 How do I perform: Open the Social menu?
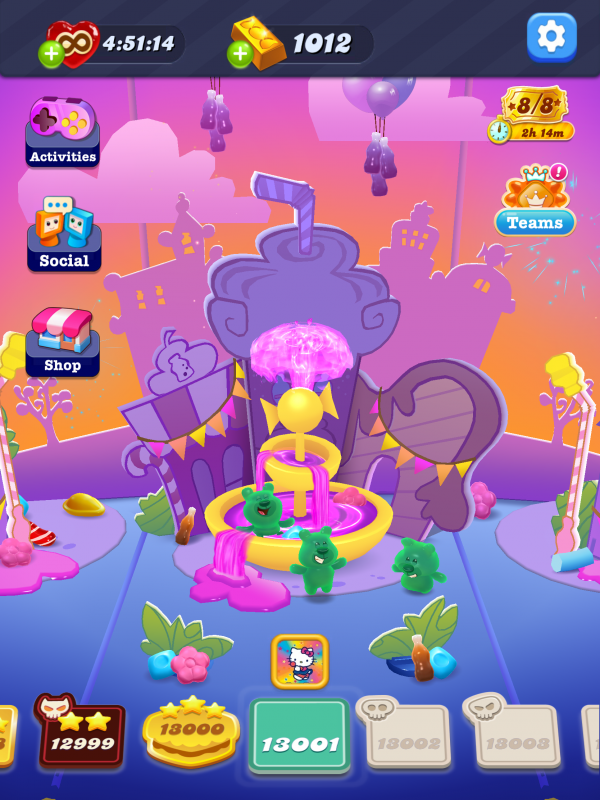[x=64, y=235]
